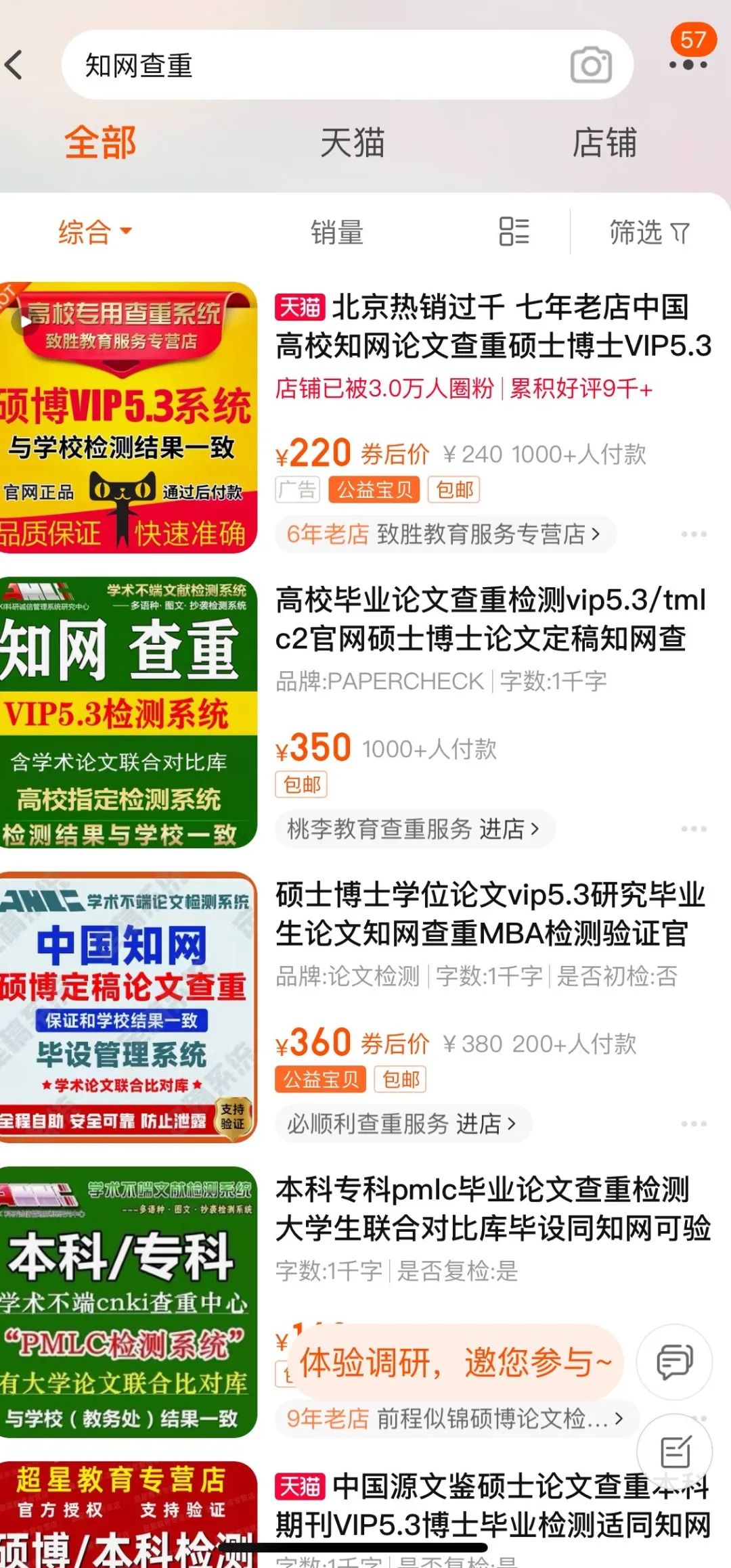Open the 筛选 filter panel

click(649, 232)
